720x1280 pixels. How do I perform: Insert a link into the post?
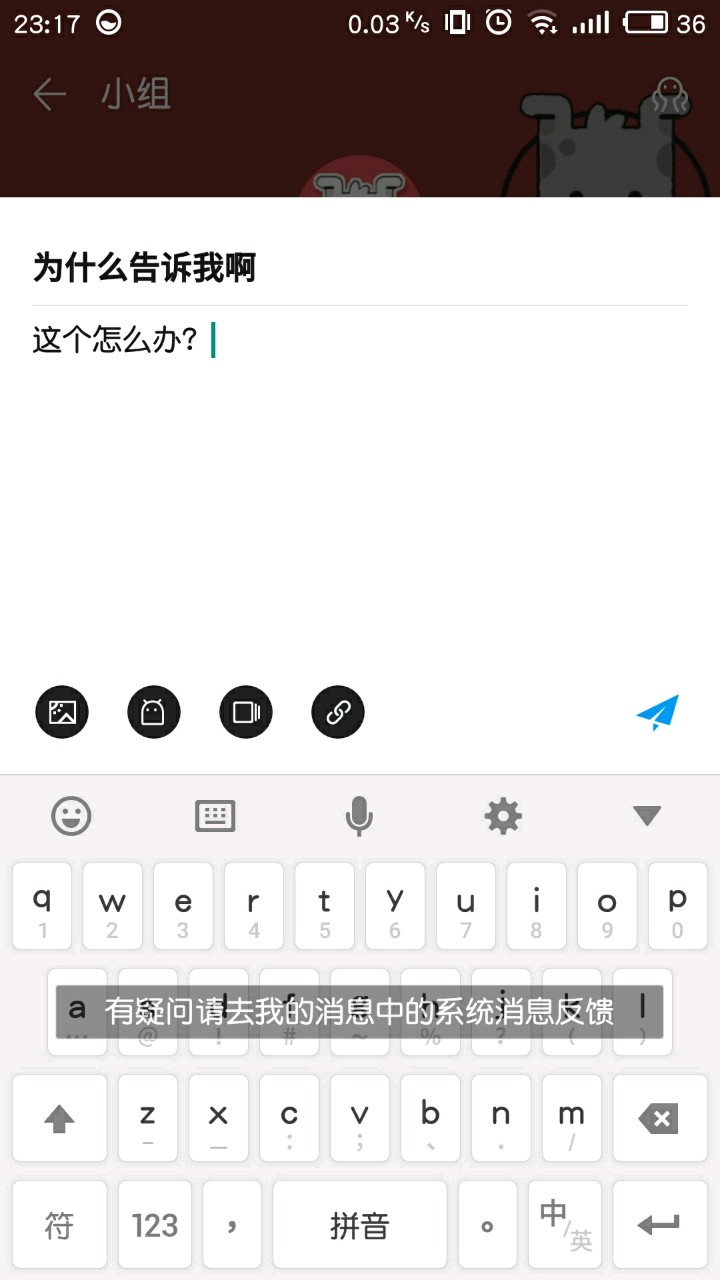pos(338,712)
